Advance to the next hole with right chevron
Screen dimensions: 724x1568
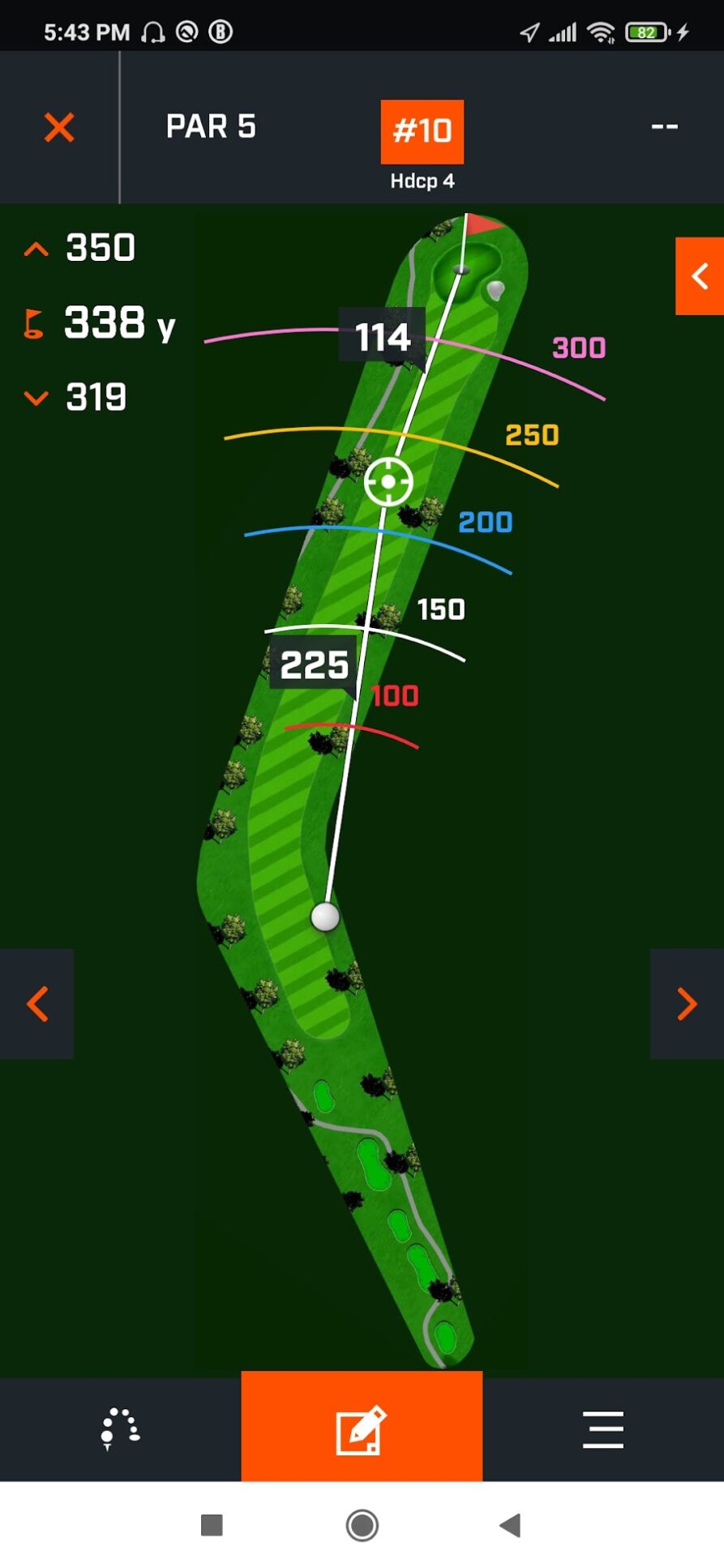coord(685,1004)
